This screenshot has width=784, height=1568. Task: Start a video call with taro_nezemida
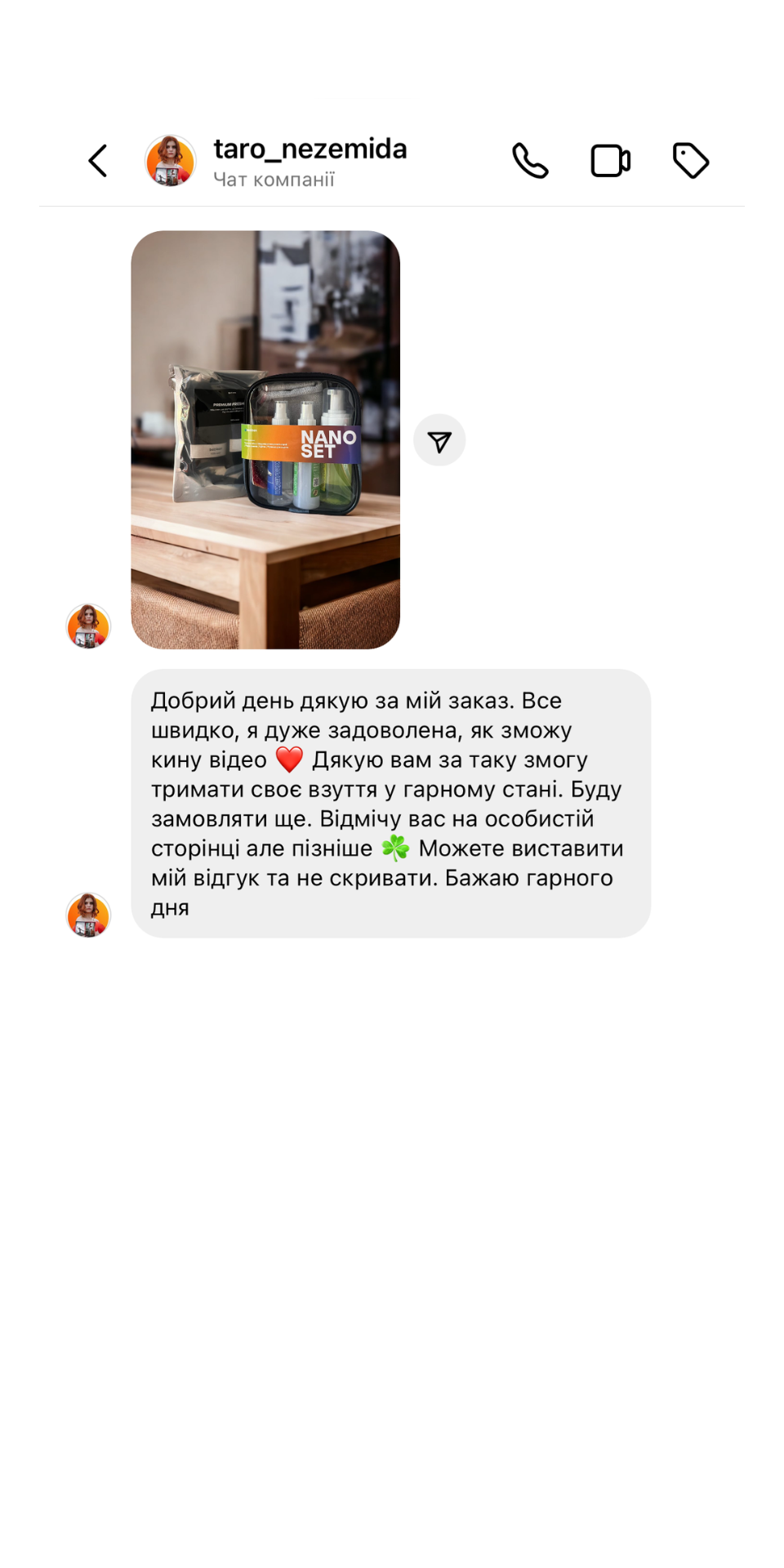(610, 161)
